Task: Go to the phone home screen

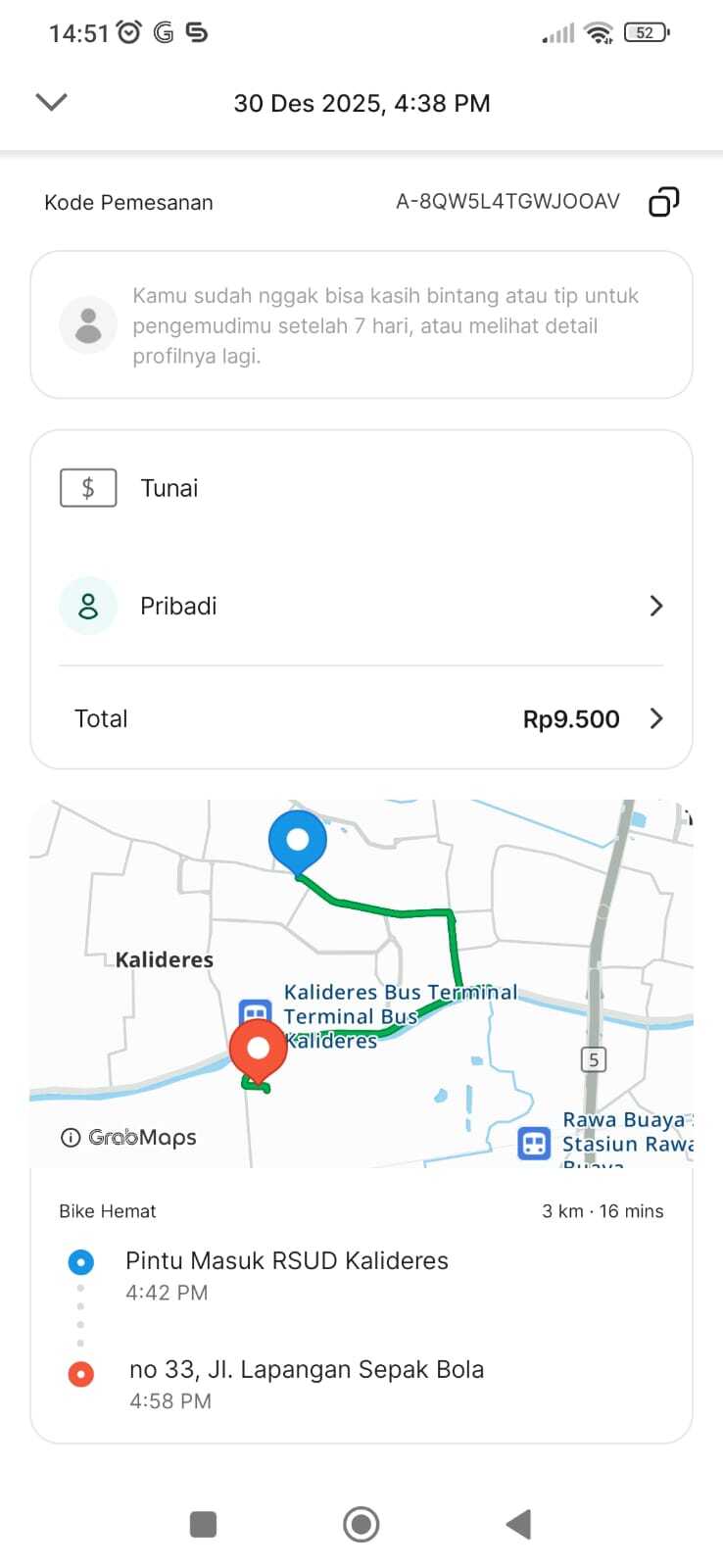Action: tap(361, 1524)
